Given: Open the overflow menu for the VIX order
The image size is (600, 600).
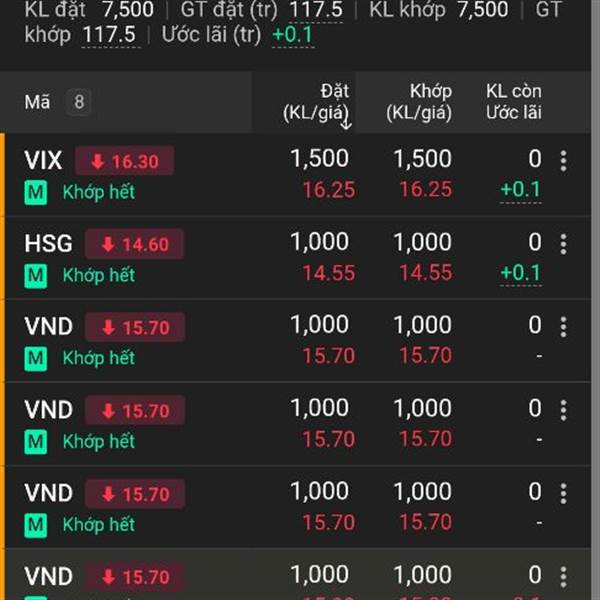Looking at the screenshot, I should point(564,161).
